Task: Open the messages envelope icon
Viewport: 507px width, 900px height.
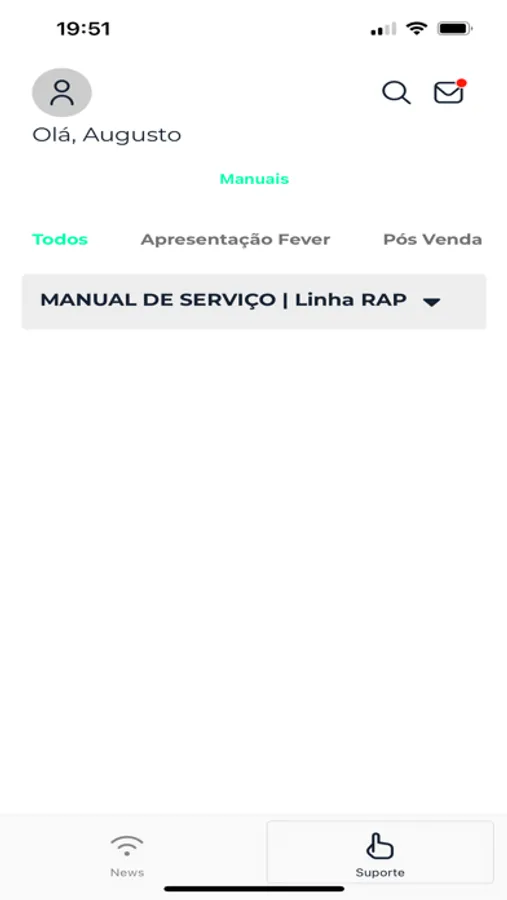Action: [449, 92]
